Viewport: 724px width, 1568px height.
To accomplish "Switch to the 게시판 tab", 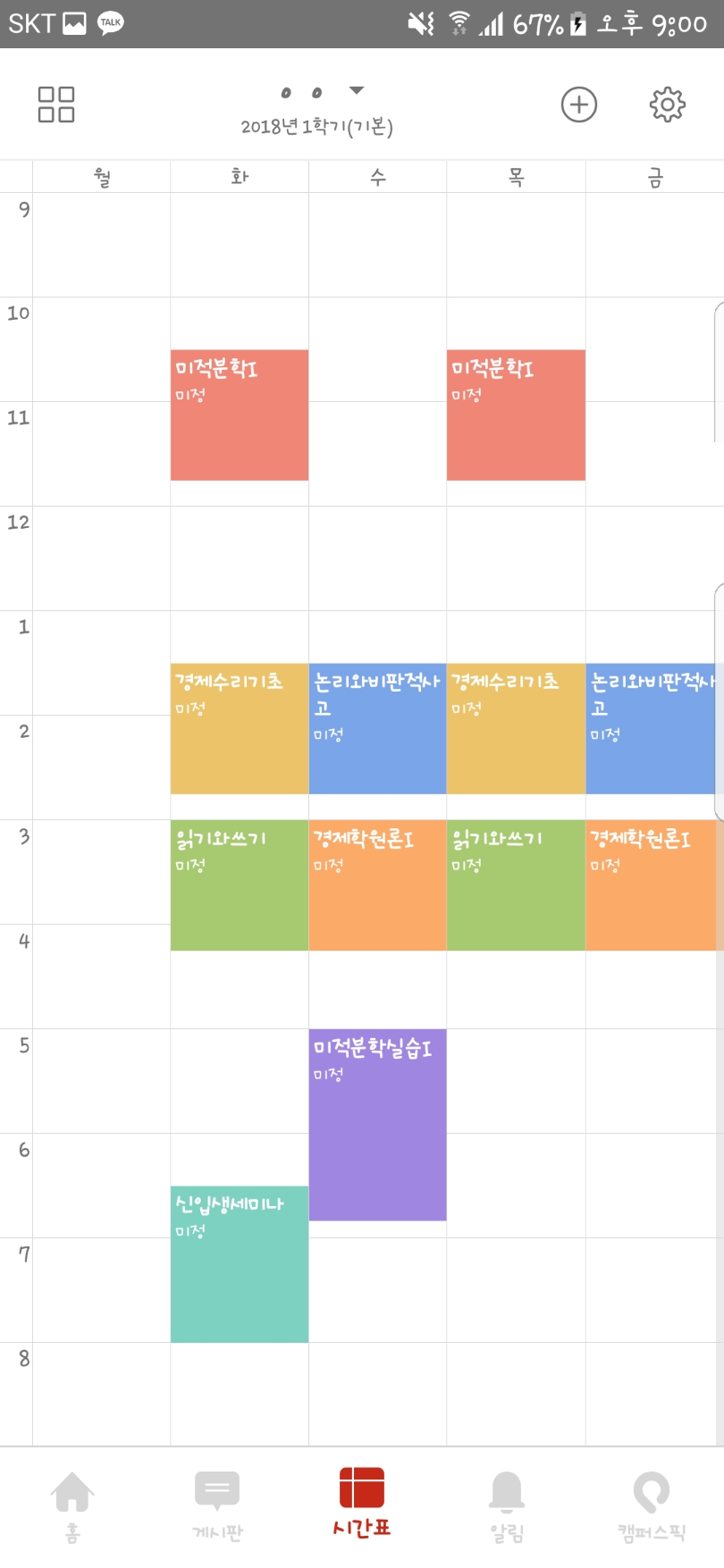I will 217,1506.
